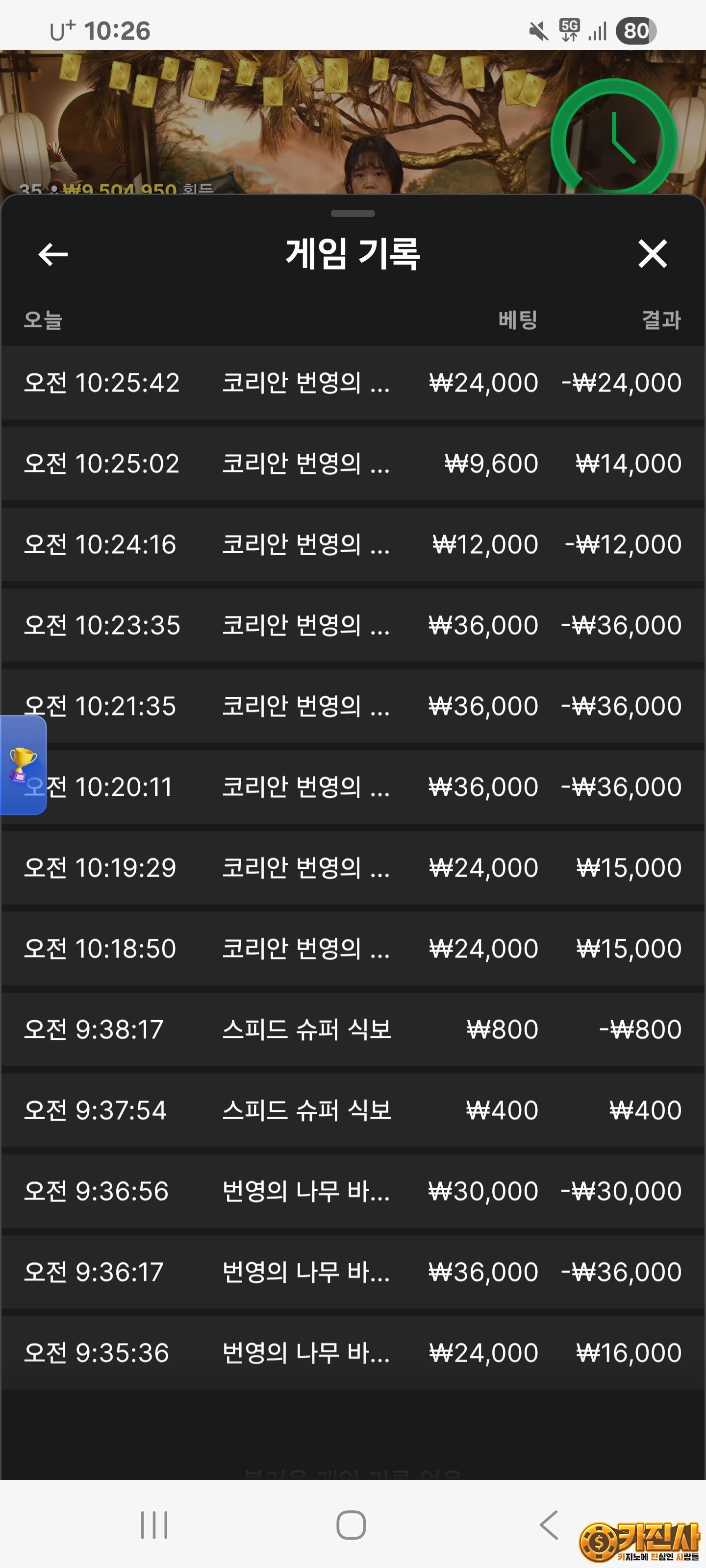Open the trophy side tab

pos(23,764)
